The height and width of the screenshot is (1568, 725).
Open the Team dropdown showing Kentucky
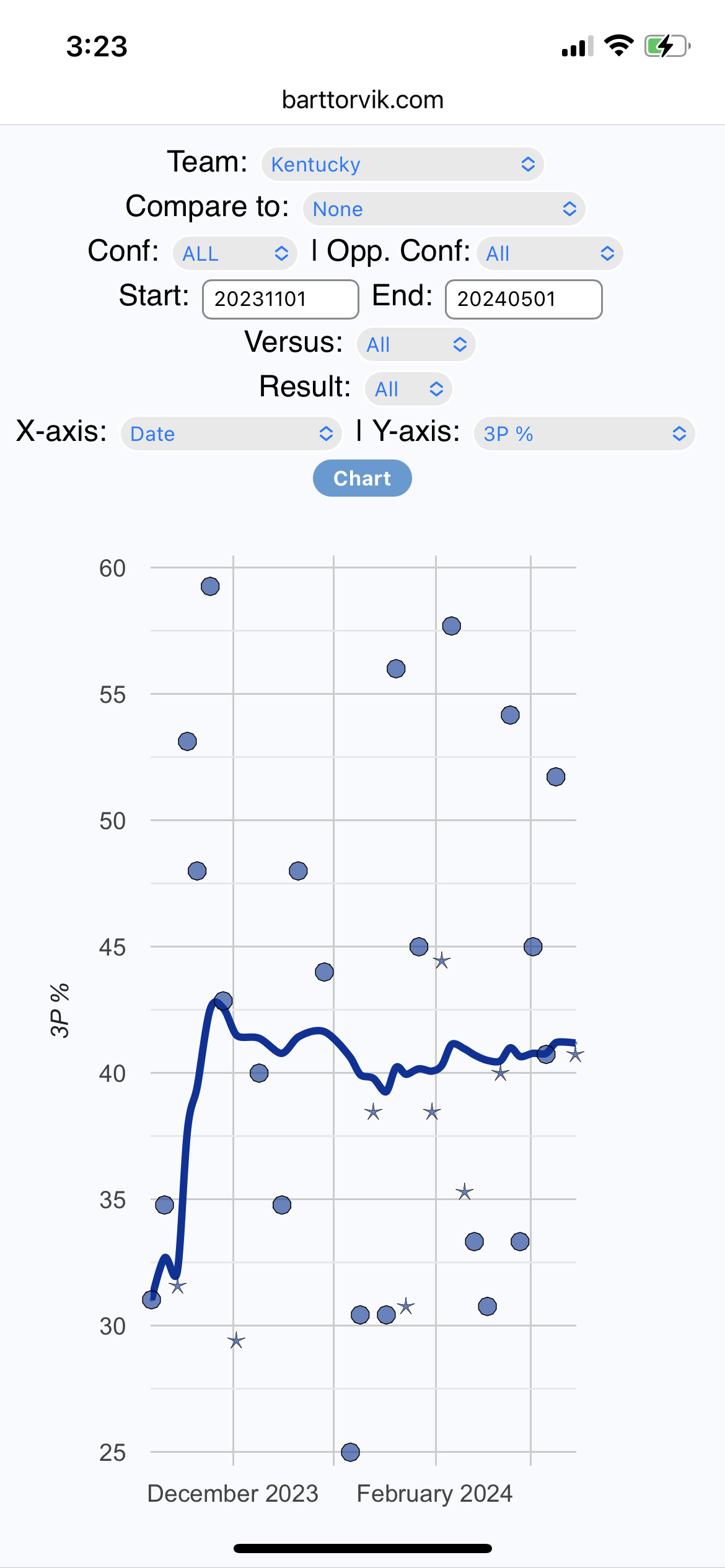402,164
